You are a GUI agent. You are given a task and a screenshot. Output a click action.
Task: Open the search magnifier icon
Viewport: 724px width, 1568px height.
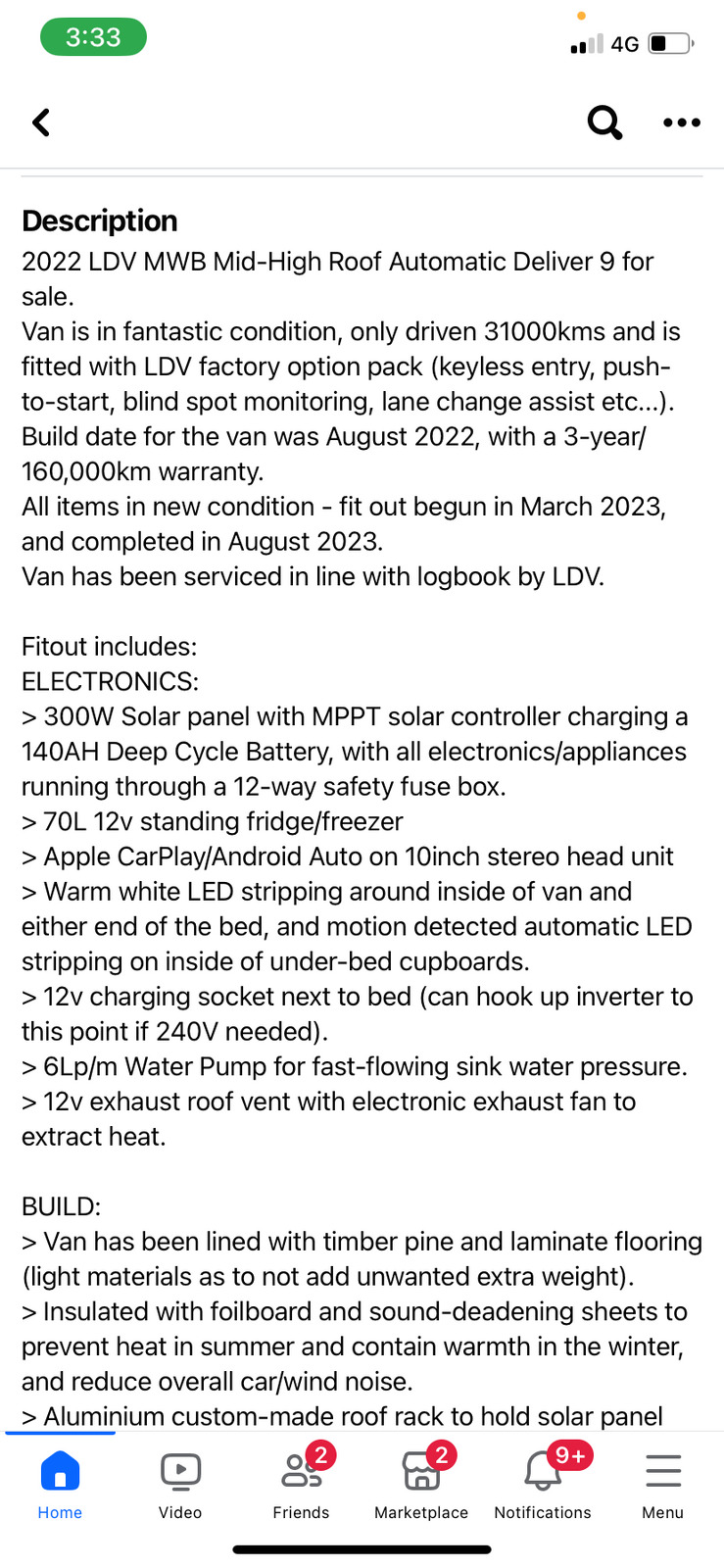pos(604,122)
